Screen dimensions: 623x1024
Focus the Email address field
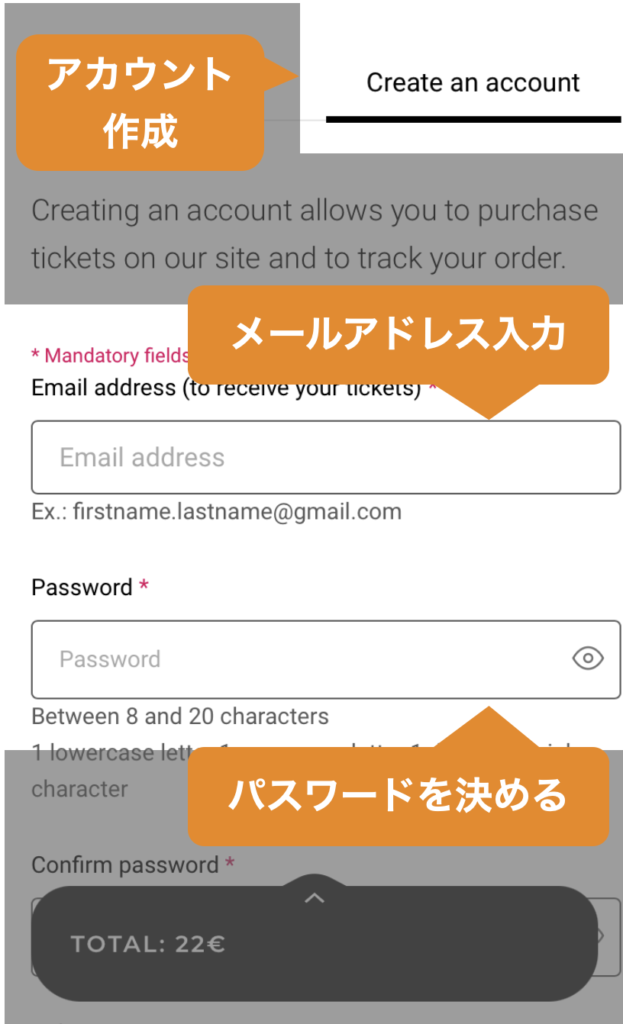click(326, 457)
